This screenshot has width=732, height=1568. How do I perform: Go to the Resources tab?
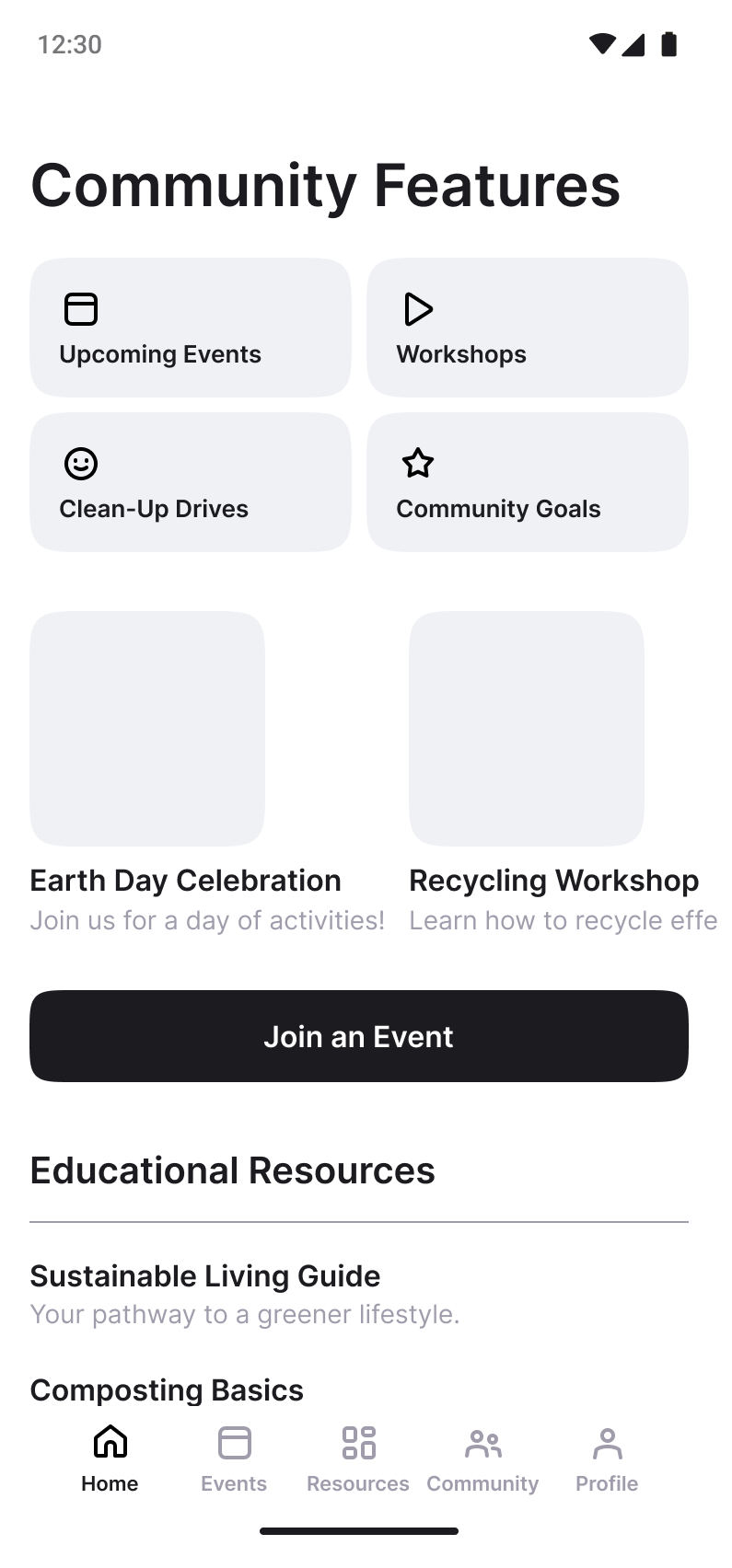[358, 1458]
